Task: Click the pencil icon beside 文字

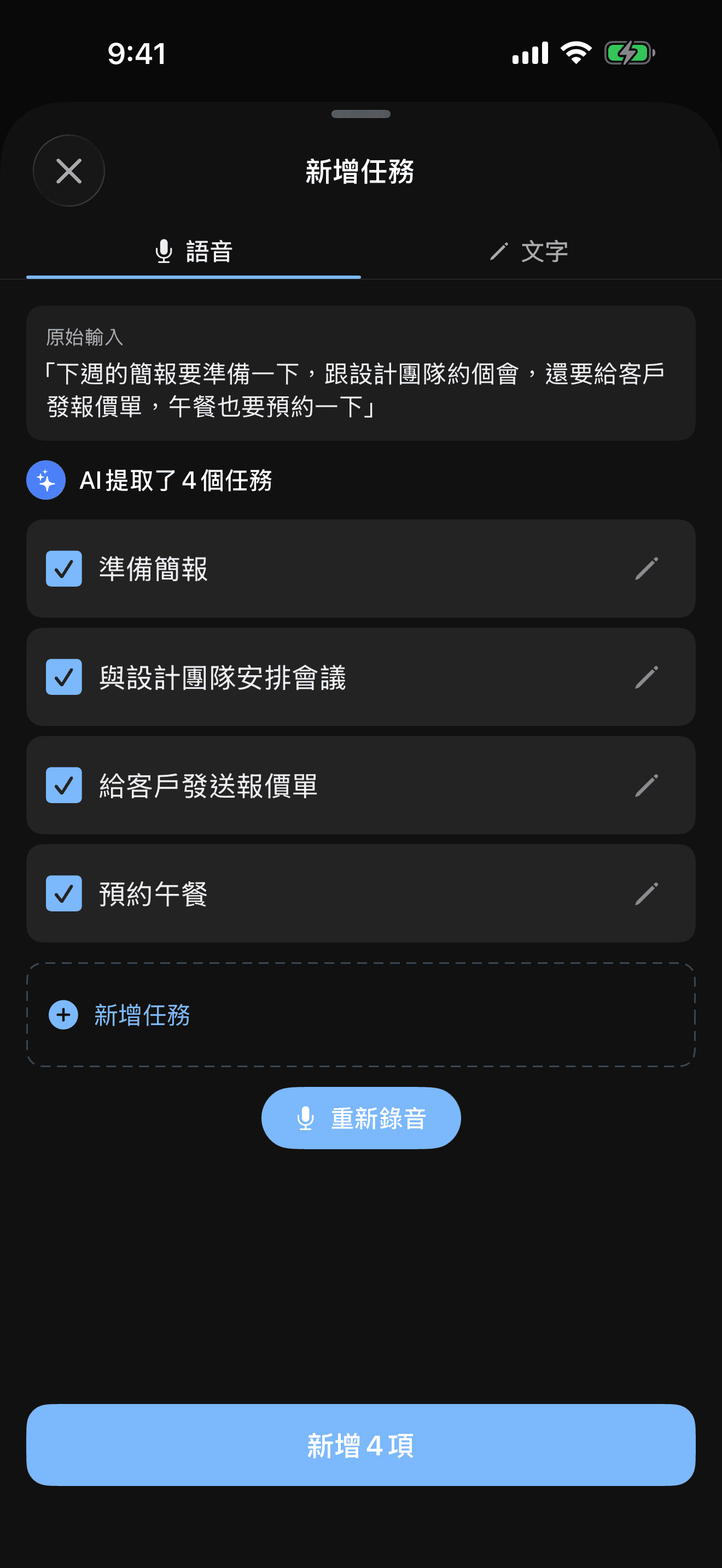Action: (x=499, y=251)
